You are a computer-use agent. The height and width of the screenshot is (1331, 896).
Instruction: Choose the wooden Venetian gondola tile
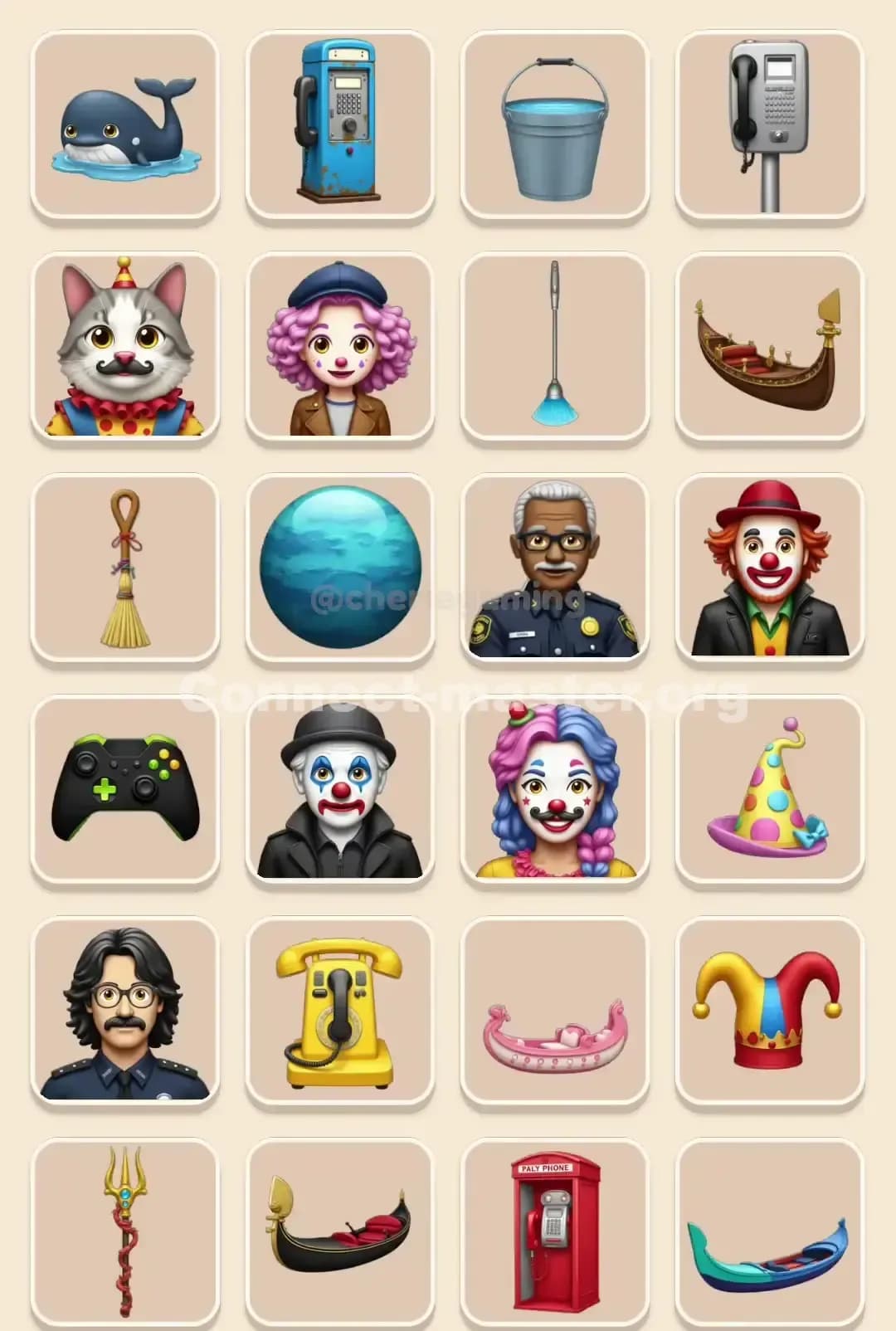coord(770,344)
